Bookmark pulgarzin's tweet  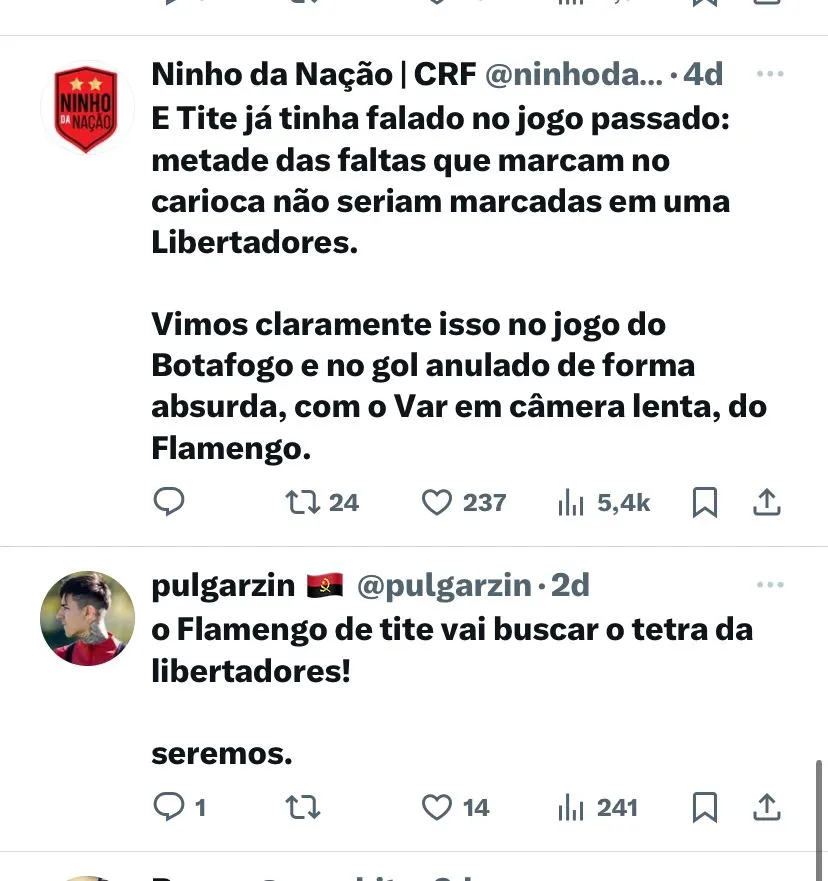(x=705, y=807)
